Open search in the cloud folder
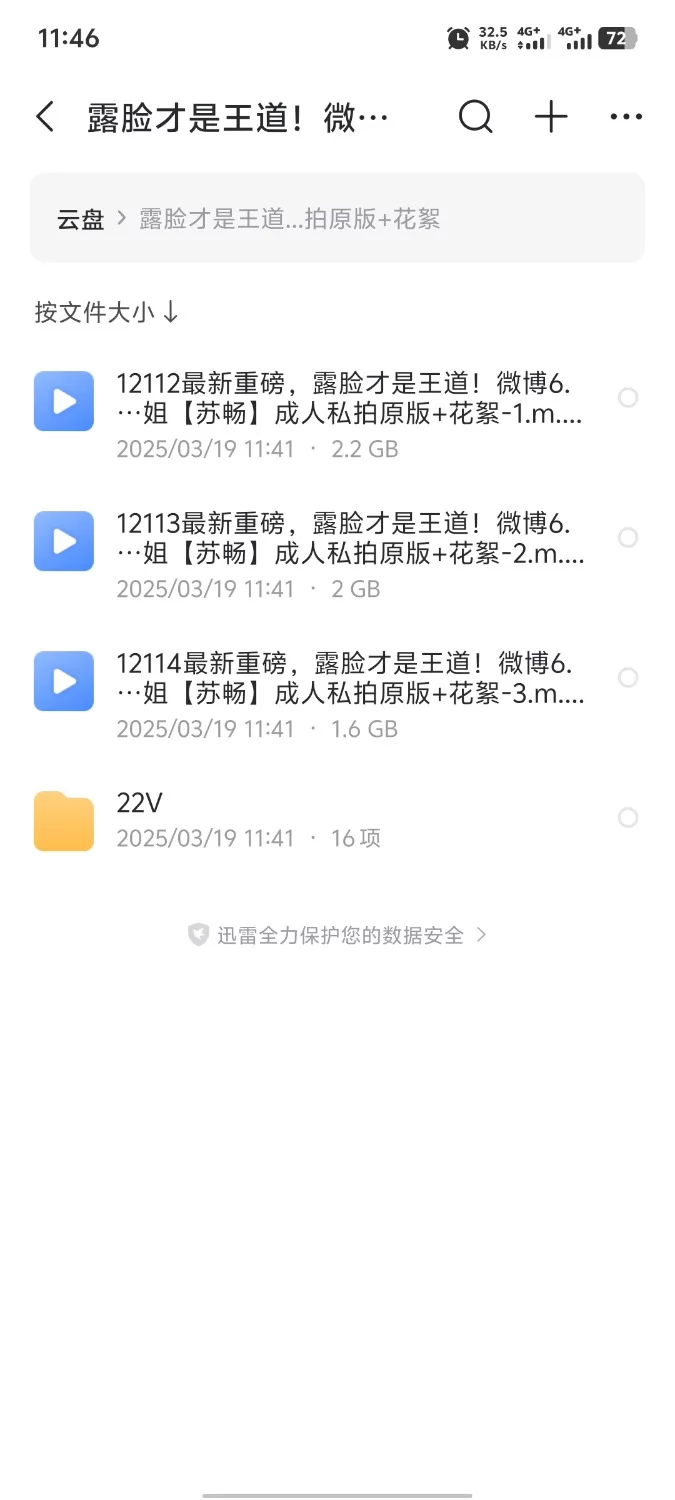675x1500 pixels. click(475, 118)
